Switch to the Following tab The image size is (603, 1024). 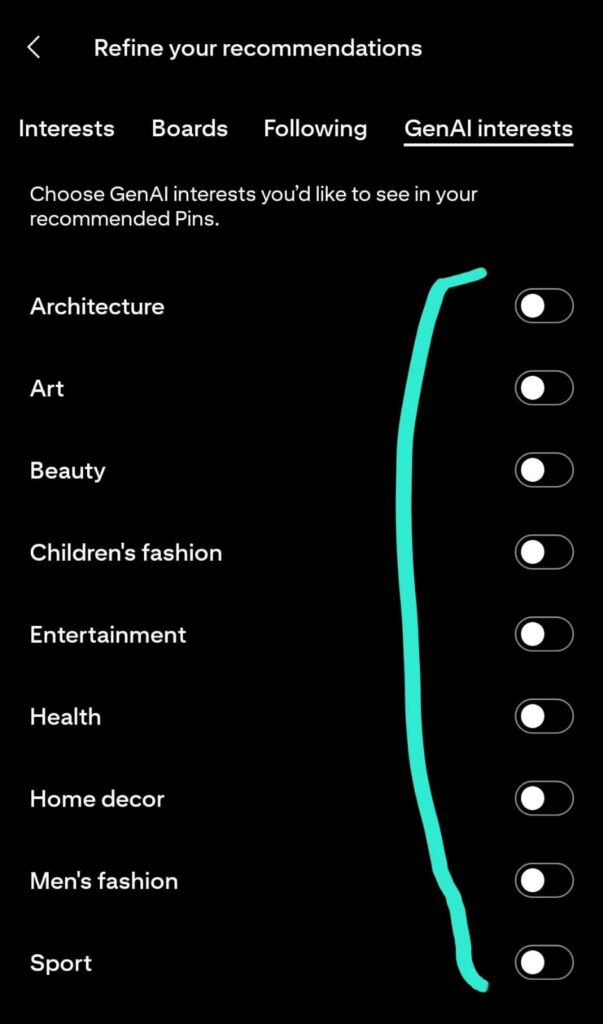tap(315, 129)
